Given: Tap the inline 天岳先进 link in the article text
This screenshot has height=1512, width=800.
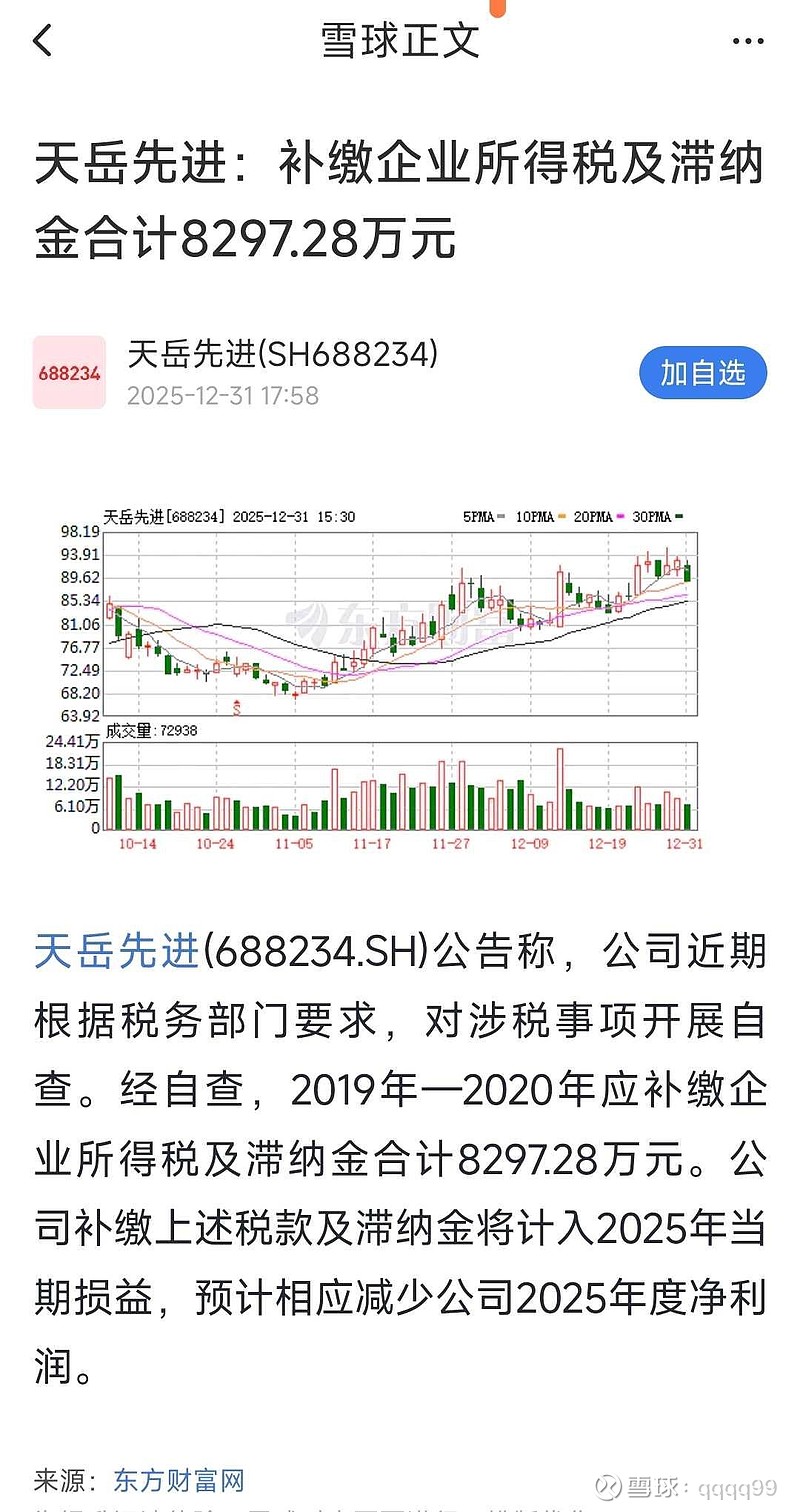Looking at the screenshot, I should point(116,952).
